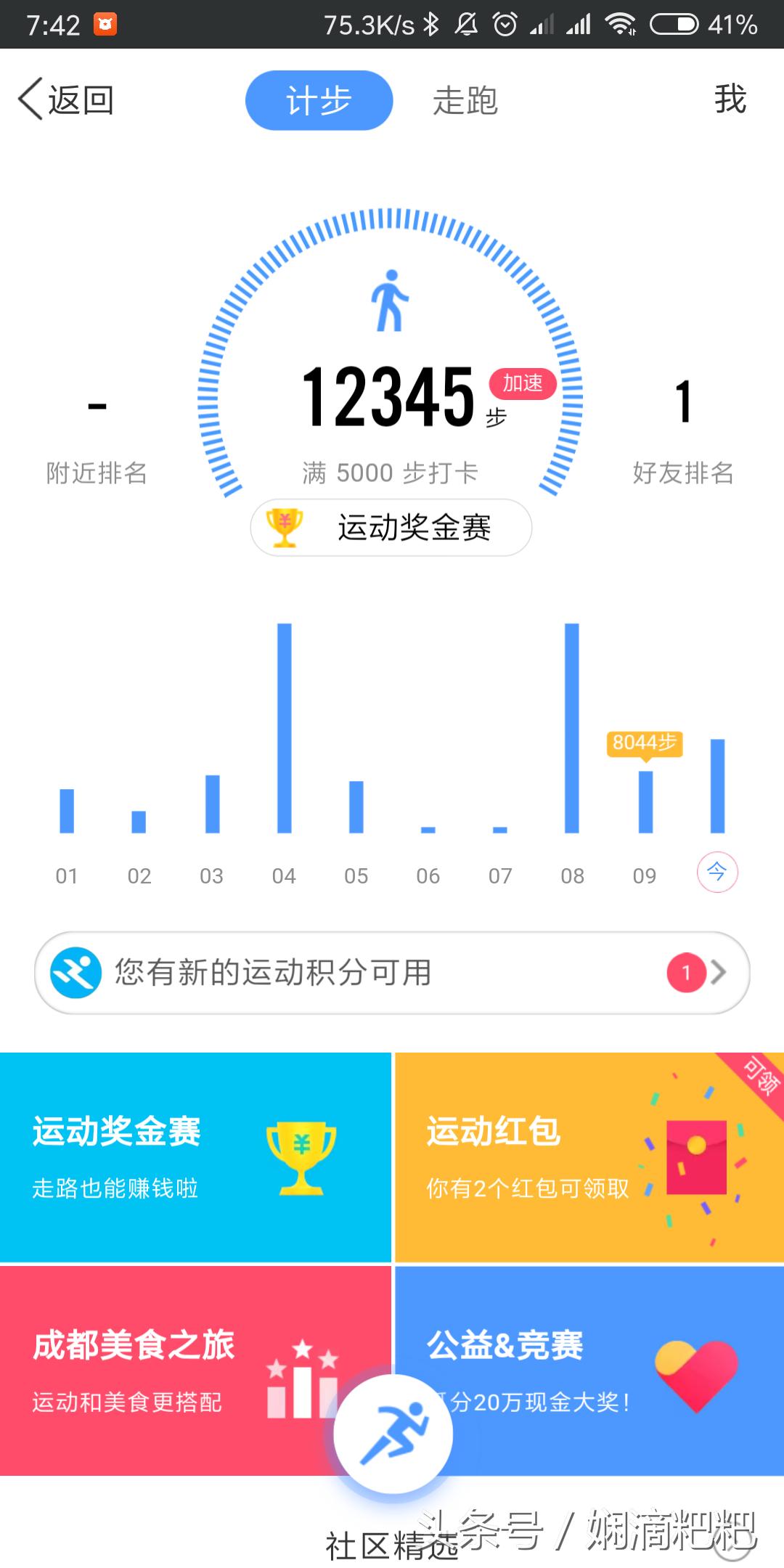Image resolution: width=784 pixels, height=1568 pixels.
Task: Stay on the 计步 tab
Action: pos(319,101)
